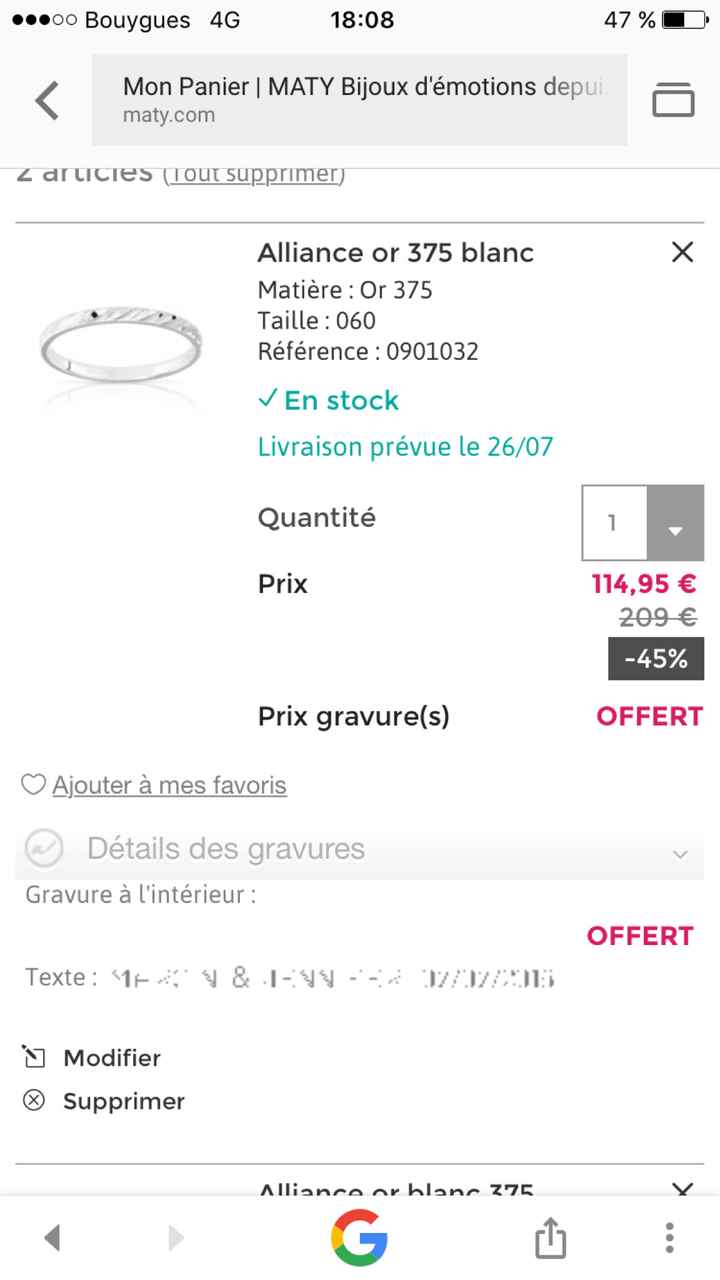Tap Supprimer to delete the engraving
The height and width of the screenshot is (1280, 720).
122,1102
